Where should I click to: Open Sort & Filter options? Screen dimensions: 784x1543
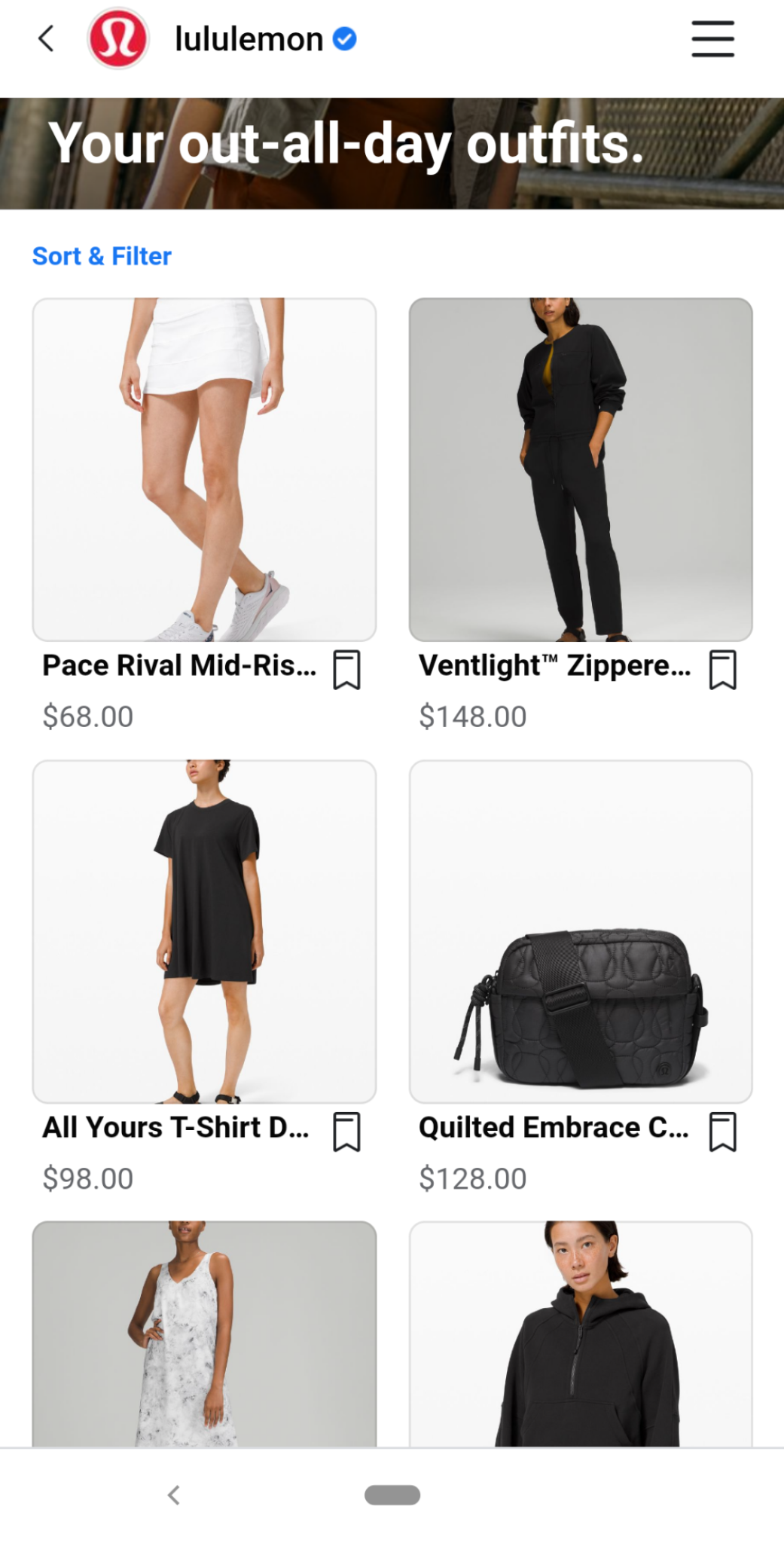click(102, 256)
